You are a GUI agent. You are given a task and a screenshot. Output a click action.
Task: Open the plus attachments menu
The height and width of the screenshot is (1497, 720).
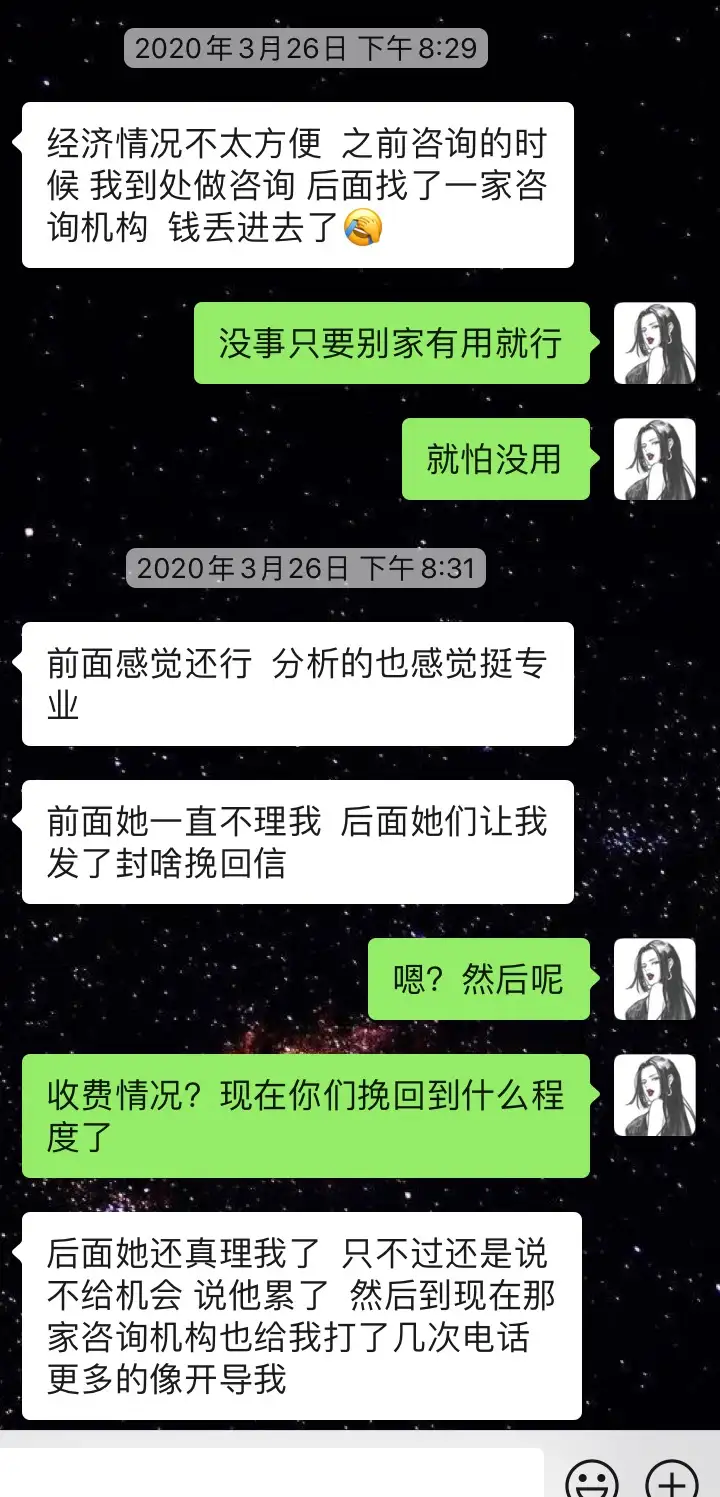672,1480
